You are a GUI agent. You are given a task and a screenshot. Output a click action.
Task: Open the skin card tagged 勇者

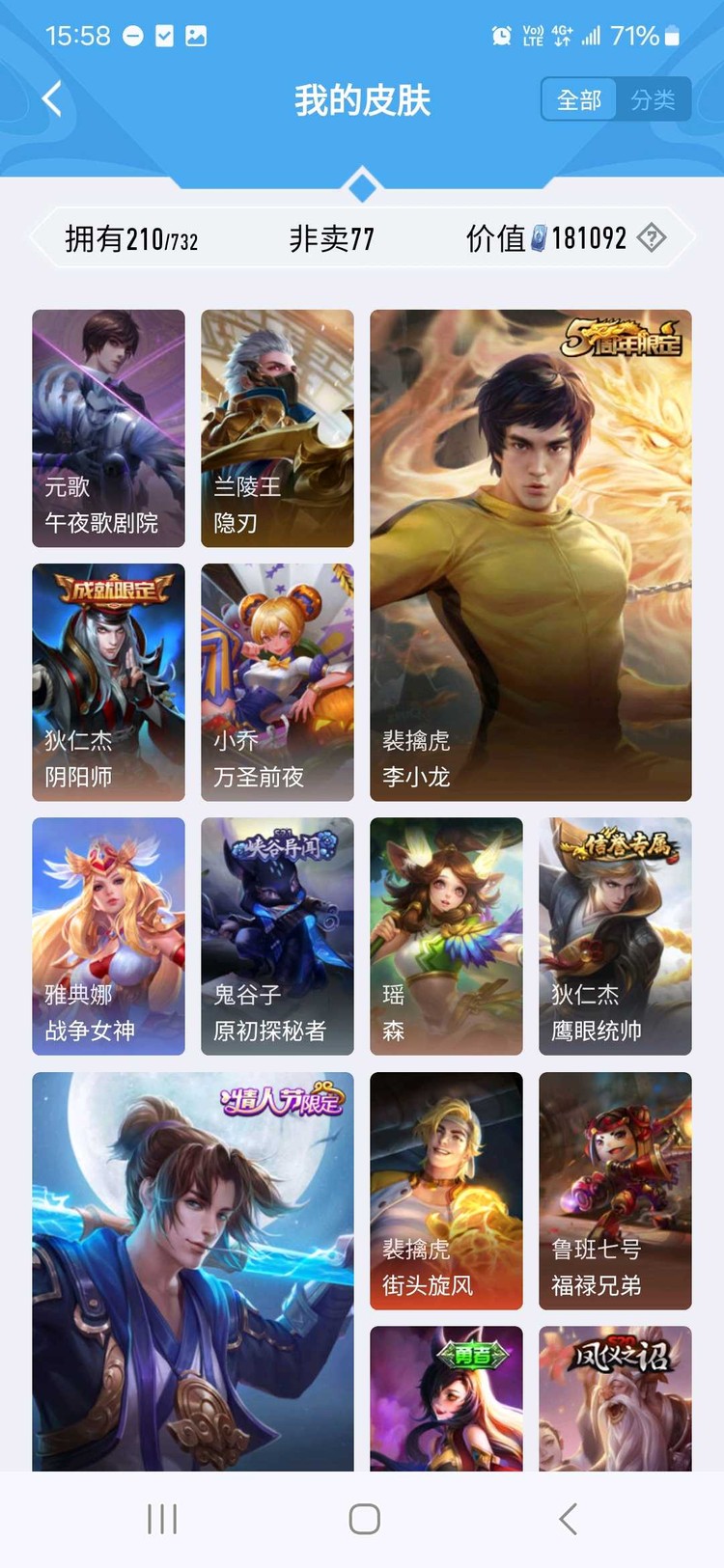pos(446,1399)
